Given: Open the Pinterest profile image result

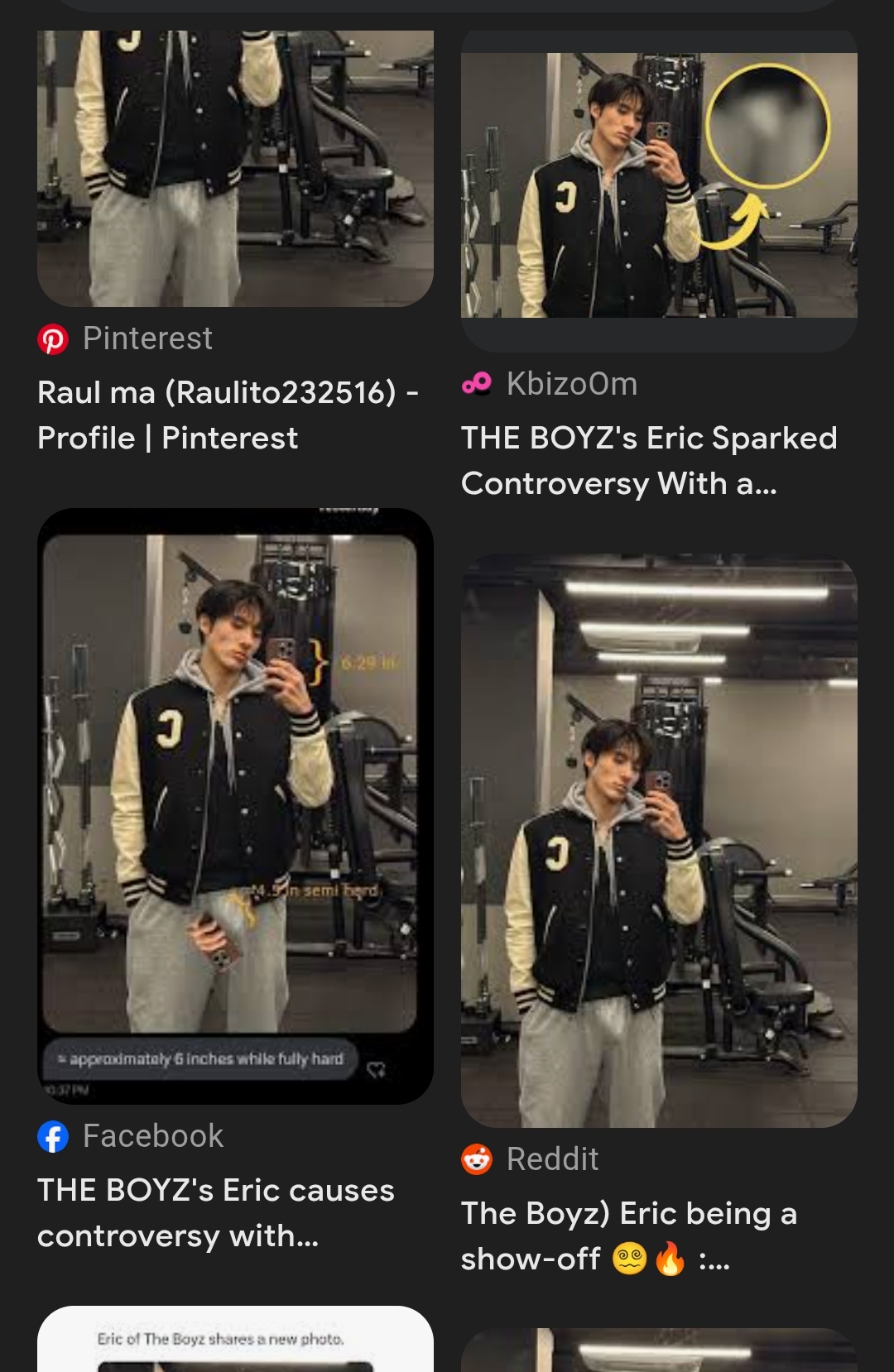Looking at the screenshot, I should [x=235, y=169].
